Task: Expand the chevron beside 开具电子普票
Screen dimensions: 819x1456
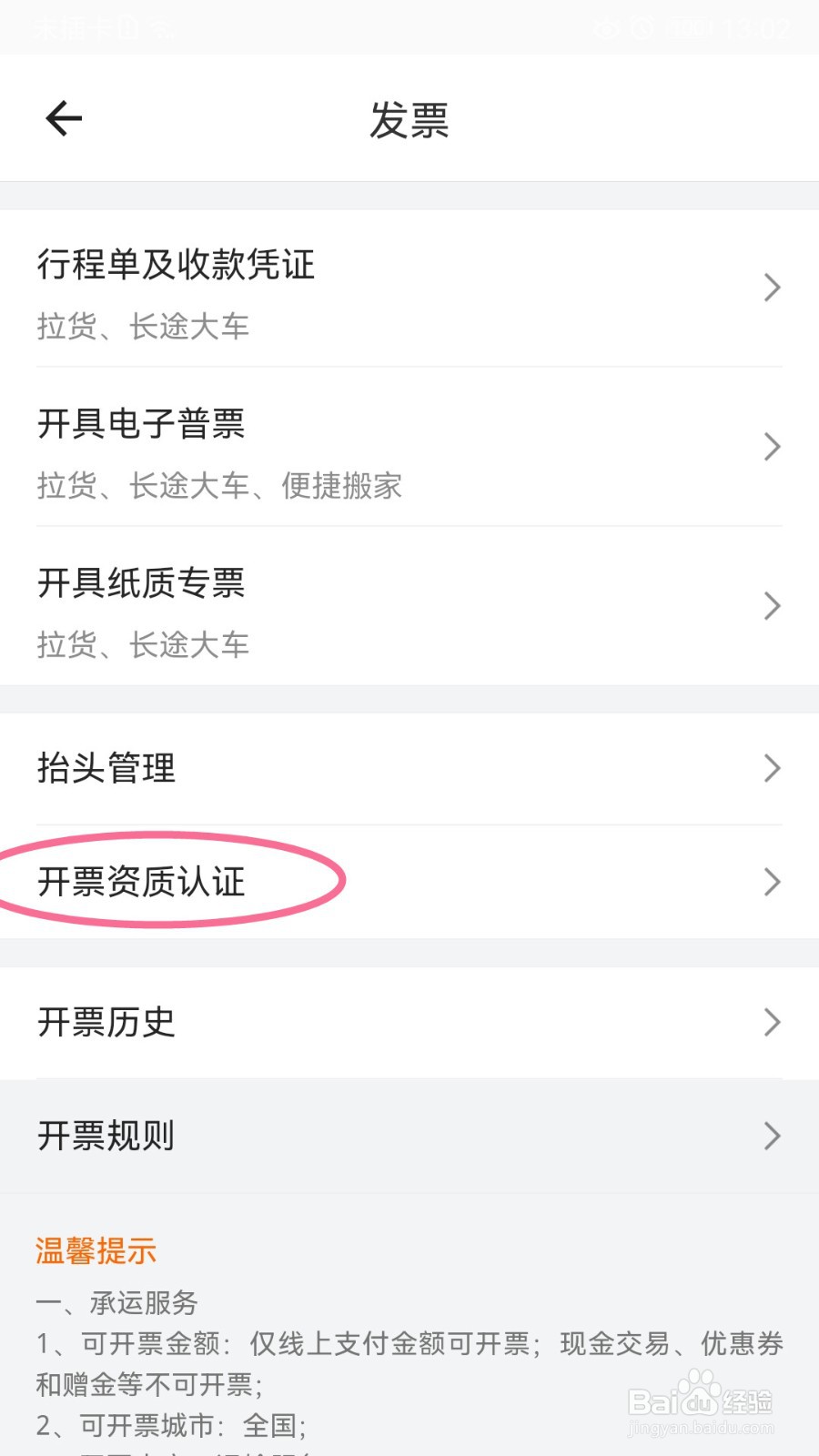Action: (773, 447)
